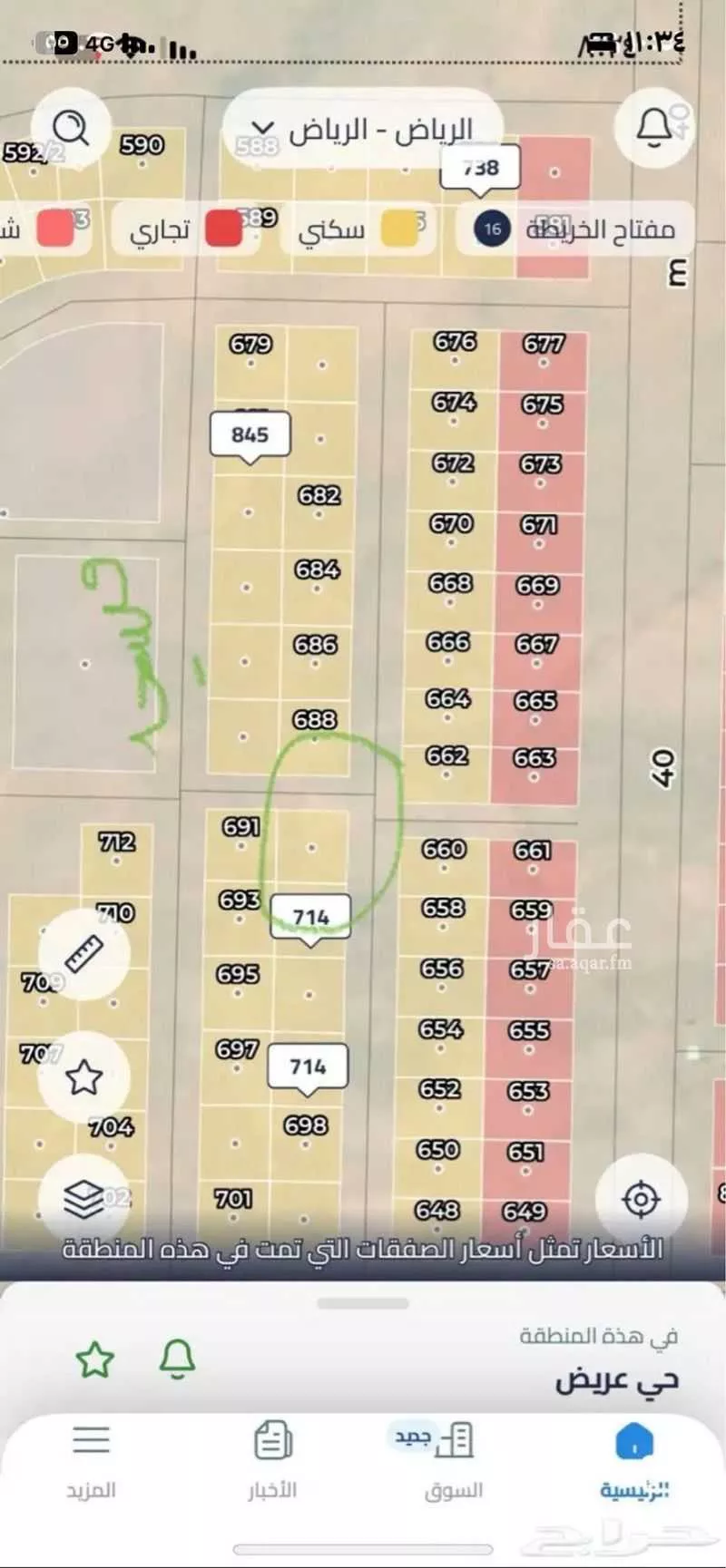
Task: Go to the الرئيسية home tab
Action: [633, 1460]
